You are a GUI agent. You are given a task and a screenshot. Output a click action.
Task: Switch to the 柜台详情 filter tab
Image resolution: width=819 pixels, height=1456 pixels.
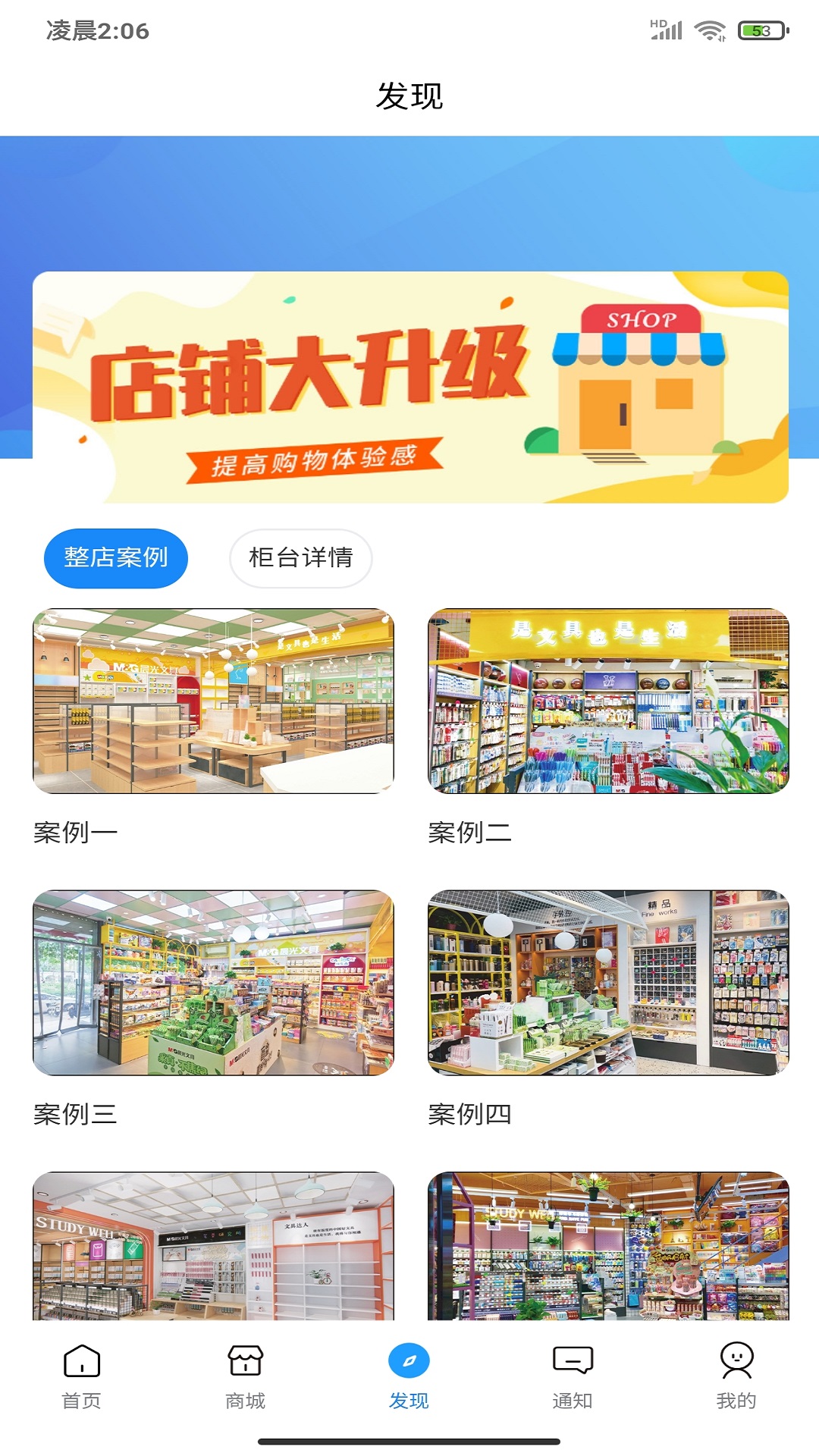[300, 557]
